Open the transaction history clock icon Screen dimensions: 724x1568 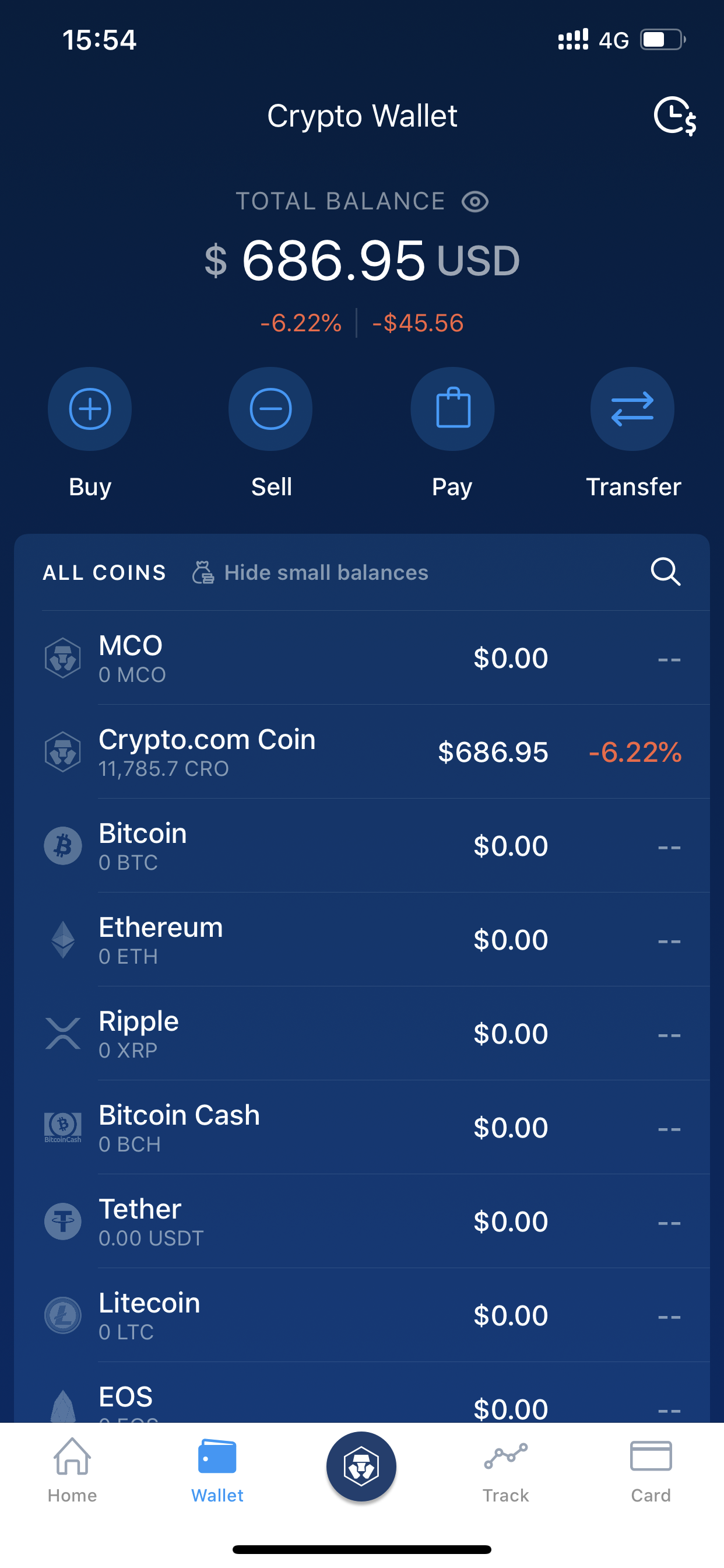[x=674, y=116]
